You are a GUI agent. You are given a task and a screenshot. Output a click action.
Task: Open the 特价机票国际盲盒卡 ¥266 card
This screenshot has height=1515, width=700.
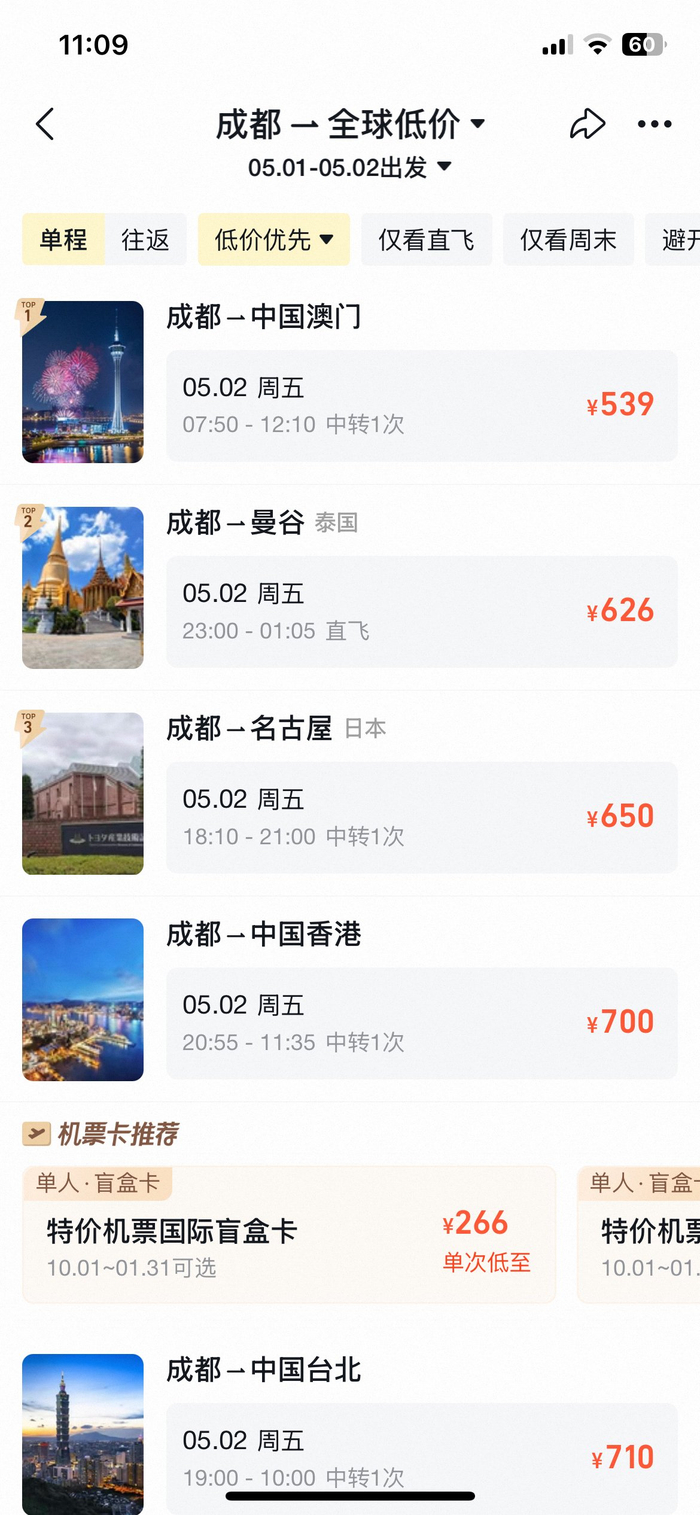tap(289, 1236)
